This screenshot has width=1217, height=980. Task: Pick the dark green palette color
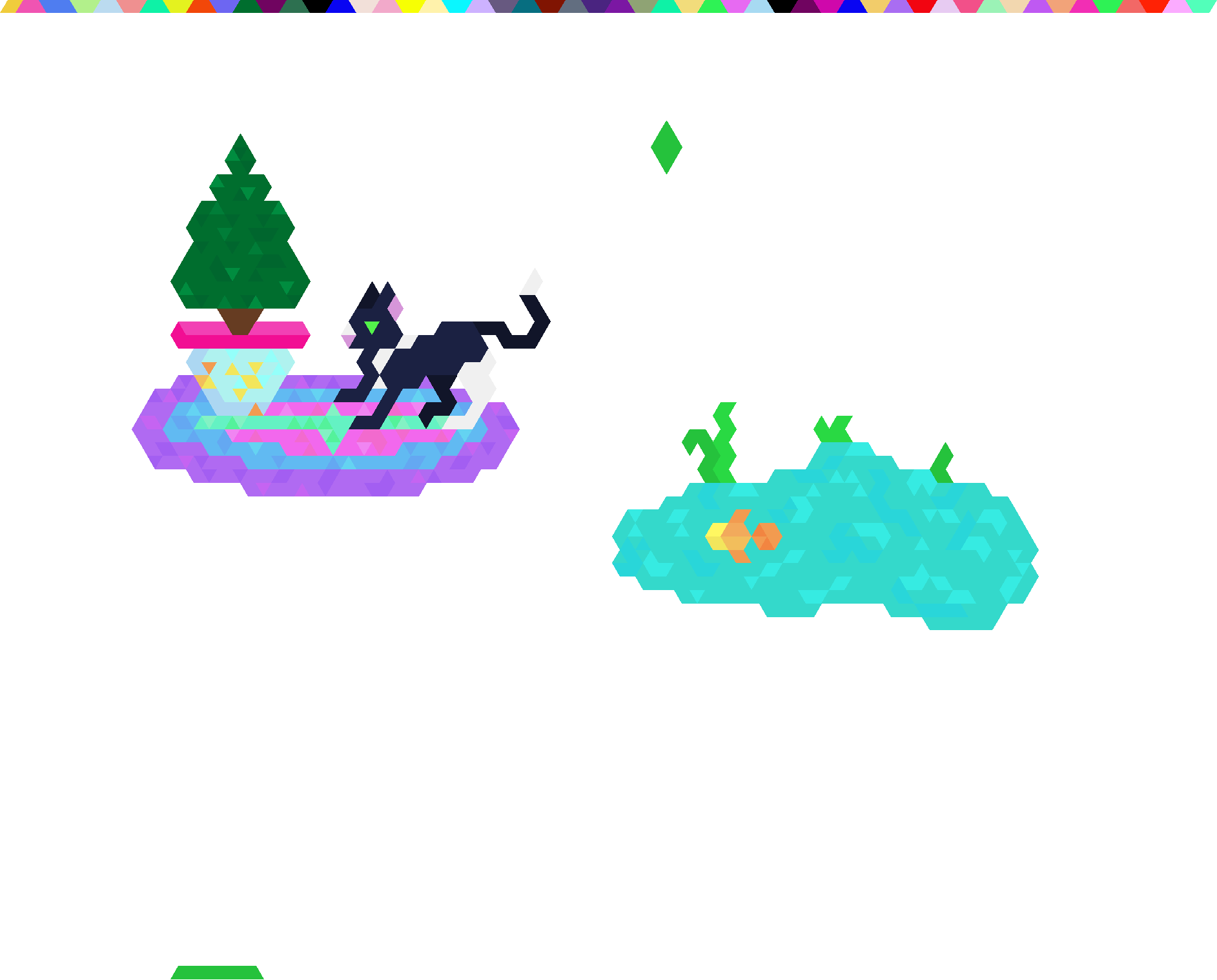pyautogui.click(x=247, y=6)
